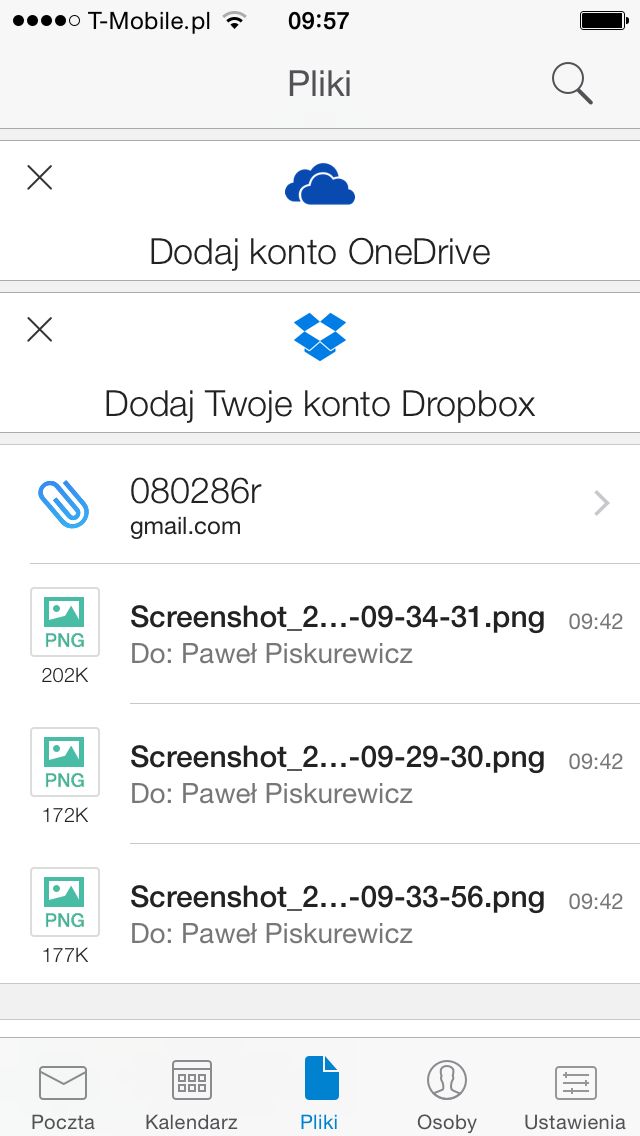Open Screenshot file ending 09-33-56.png
This screenshot has width=640, height=1136.
pyautogui.click(x=320, y=913)
